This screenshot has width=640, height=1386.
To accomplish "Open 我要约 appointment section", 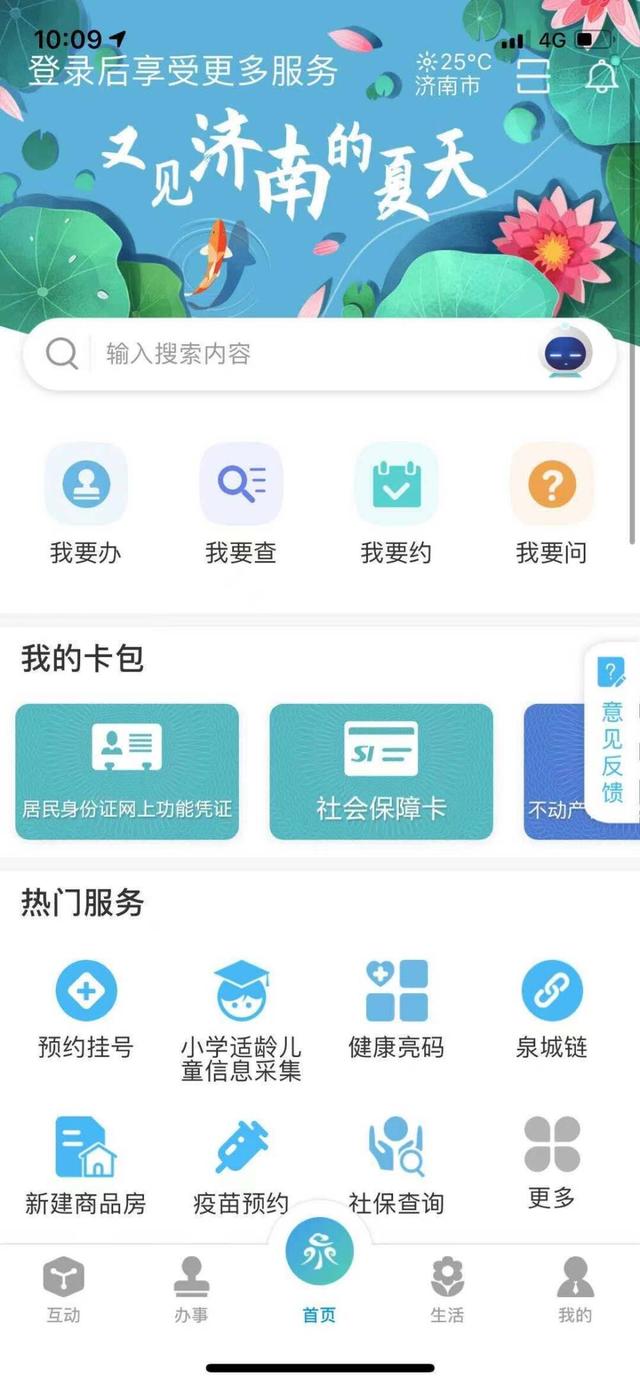I will click(x=396, y=503).
